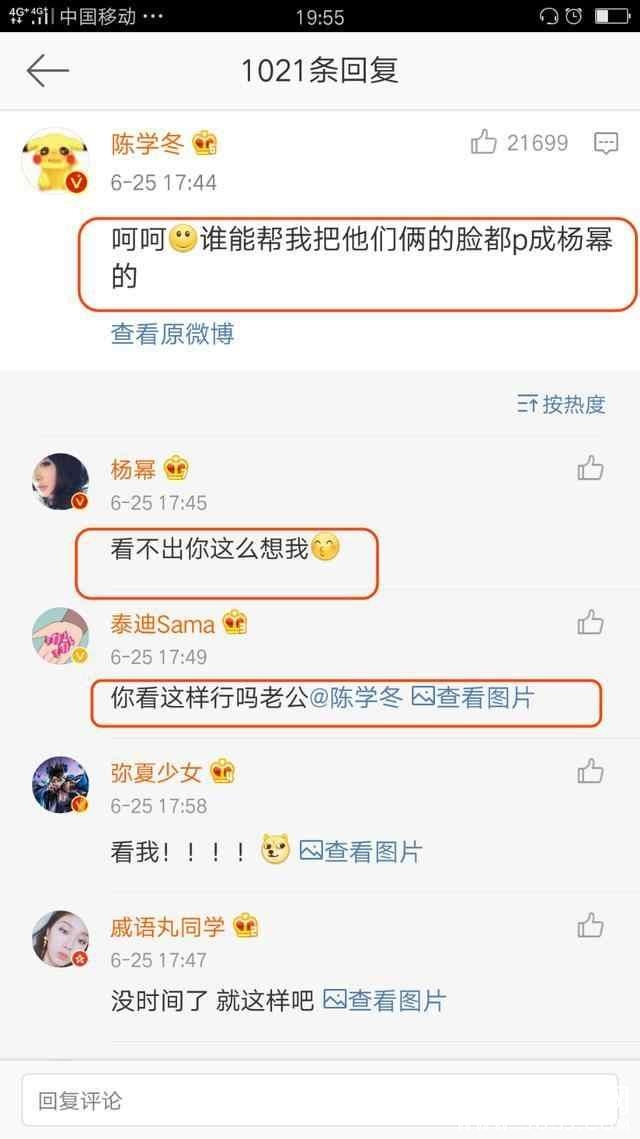Go back using the arrow icon

point(47,70)
